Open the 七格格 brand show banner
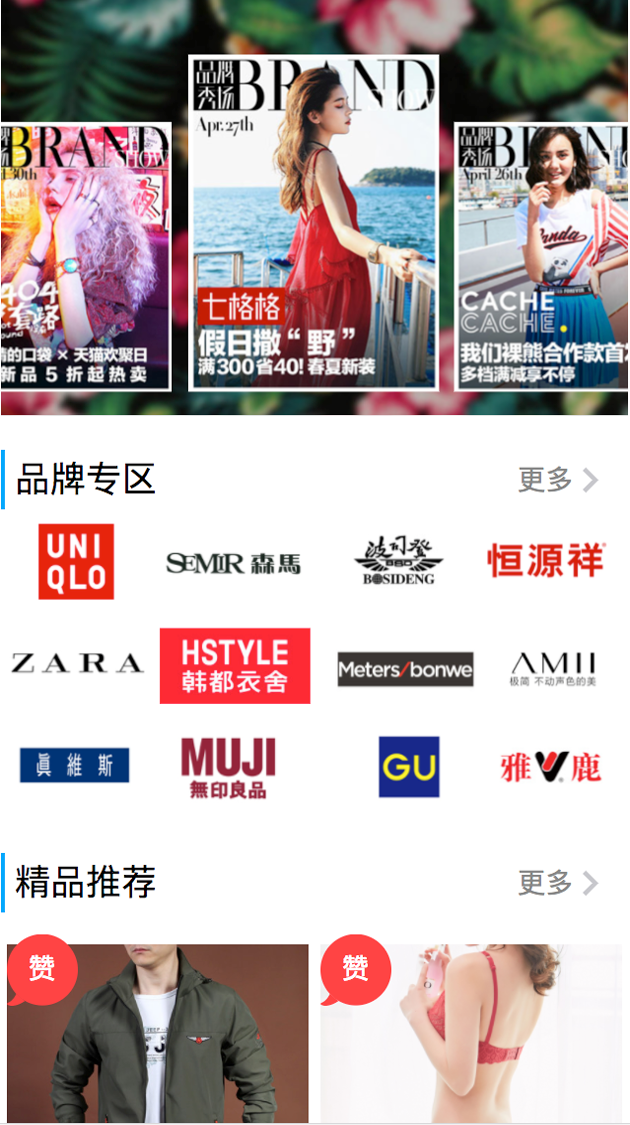The height and width of the screenshot is (1125, 630). tap(313, 222)
